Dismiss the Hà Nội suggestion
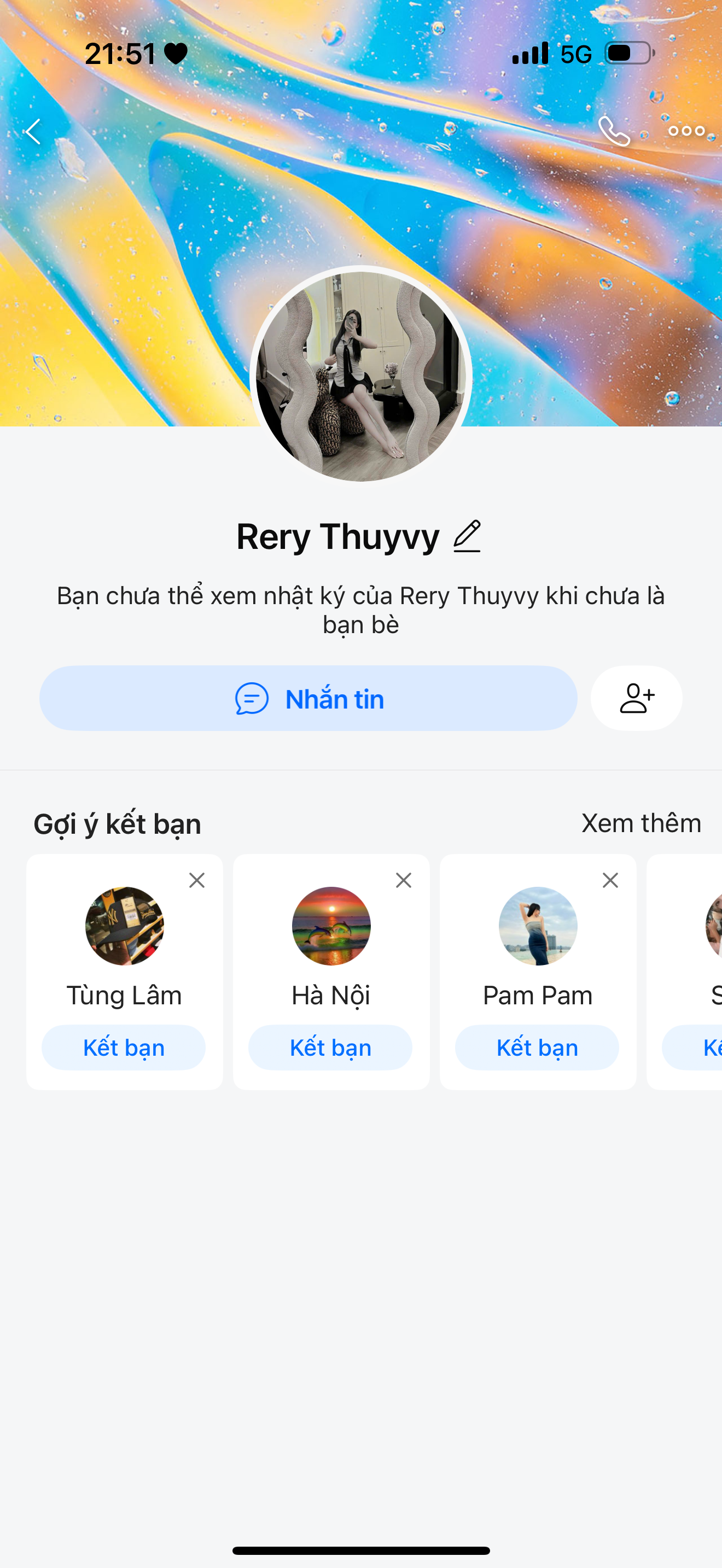This screenshot has height=1568, width=722. 404,880
